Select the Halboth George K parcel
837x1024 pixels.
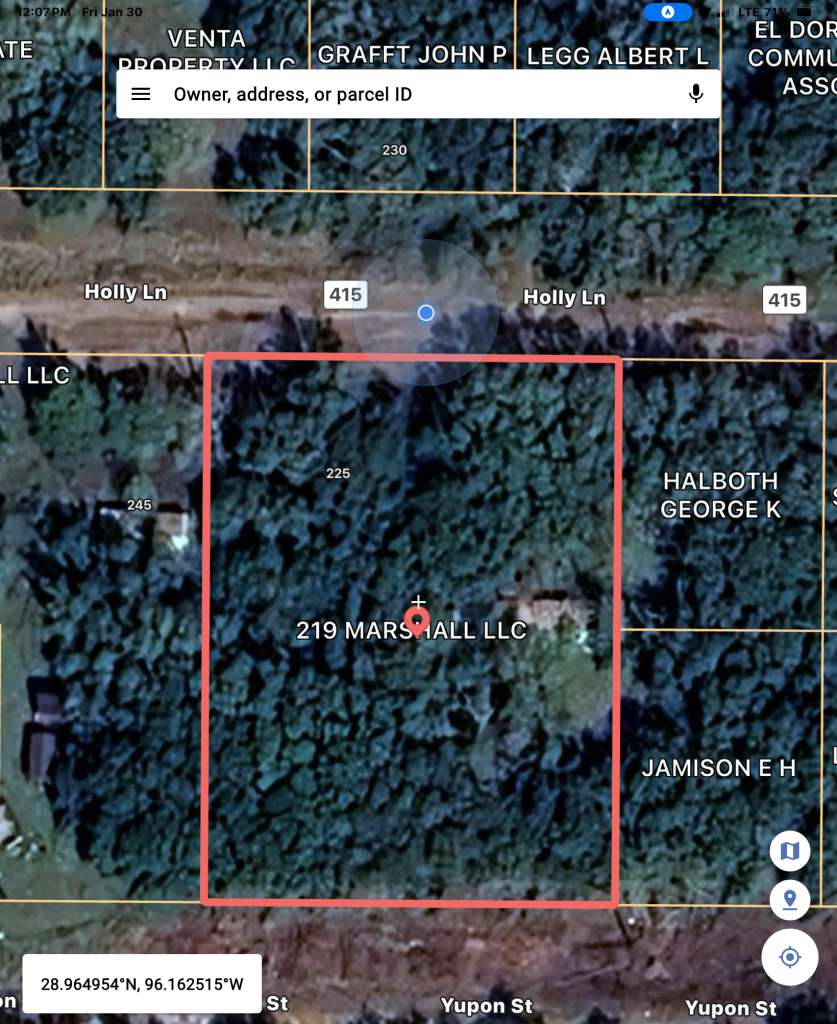(720, 495)
